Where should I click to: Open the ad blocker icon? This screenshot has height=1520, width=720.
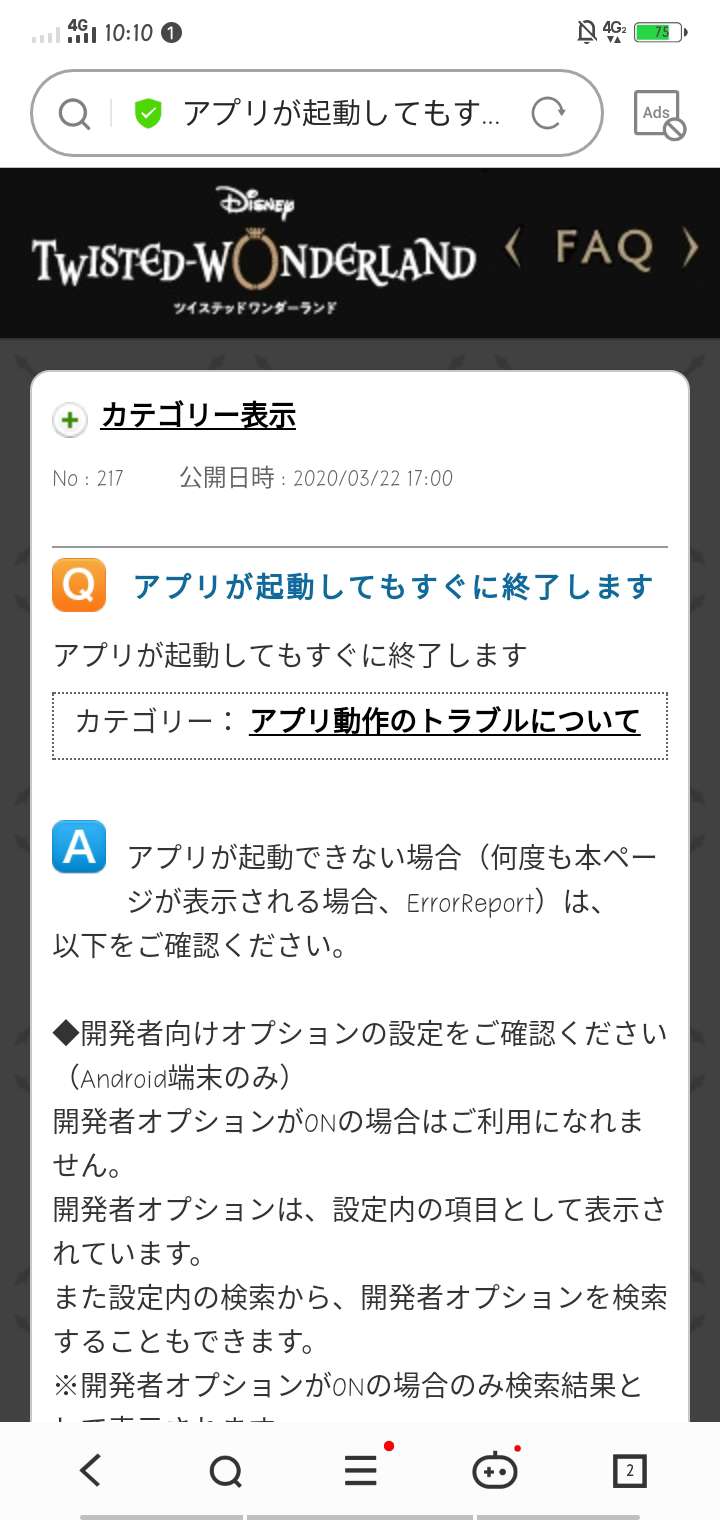(x=659, y=115)
